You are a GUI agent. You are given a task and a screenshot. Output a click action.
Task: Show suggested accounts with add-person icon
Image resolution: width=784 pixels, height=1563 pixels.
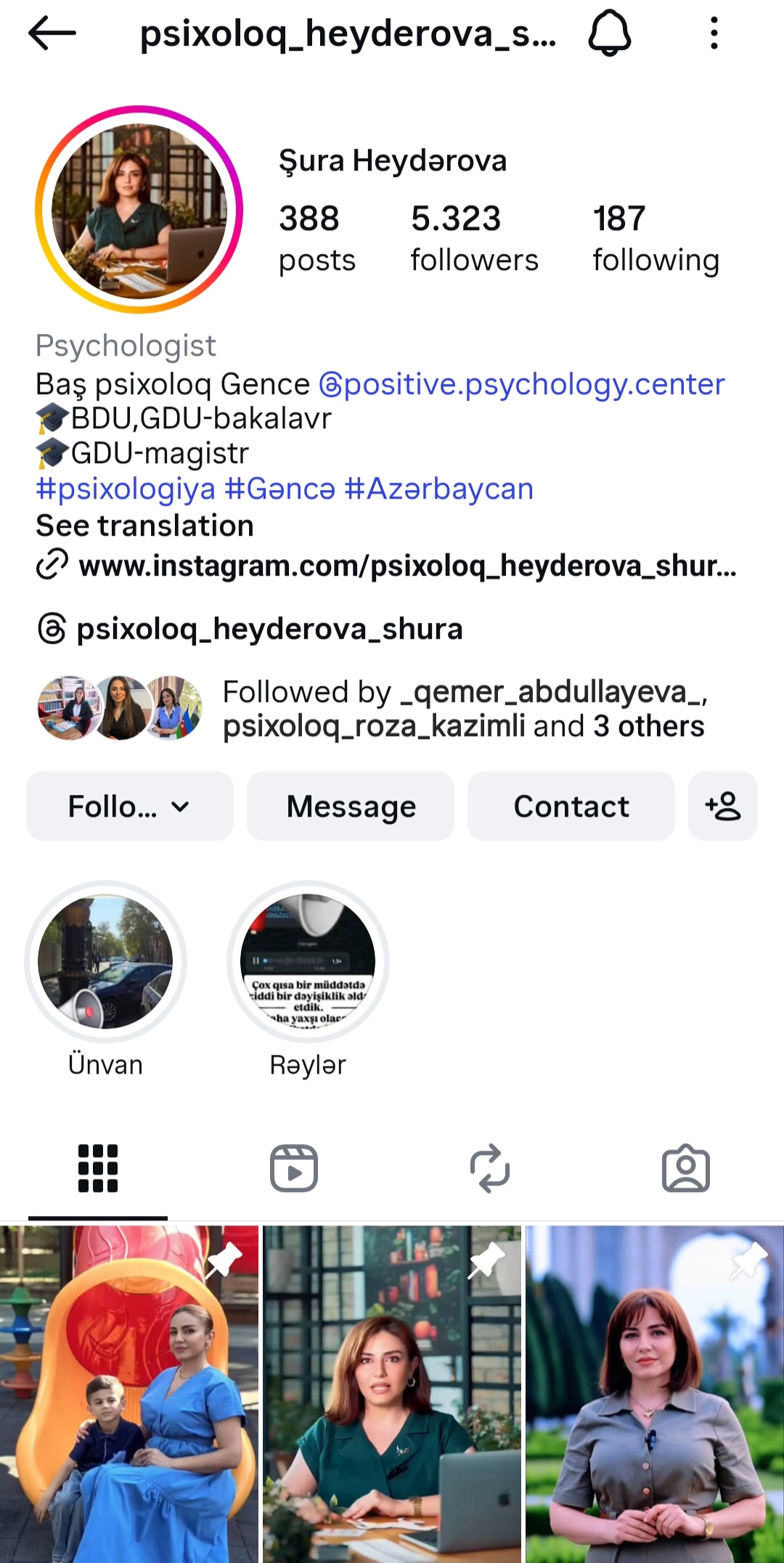coord(723,806)
